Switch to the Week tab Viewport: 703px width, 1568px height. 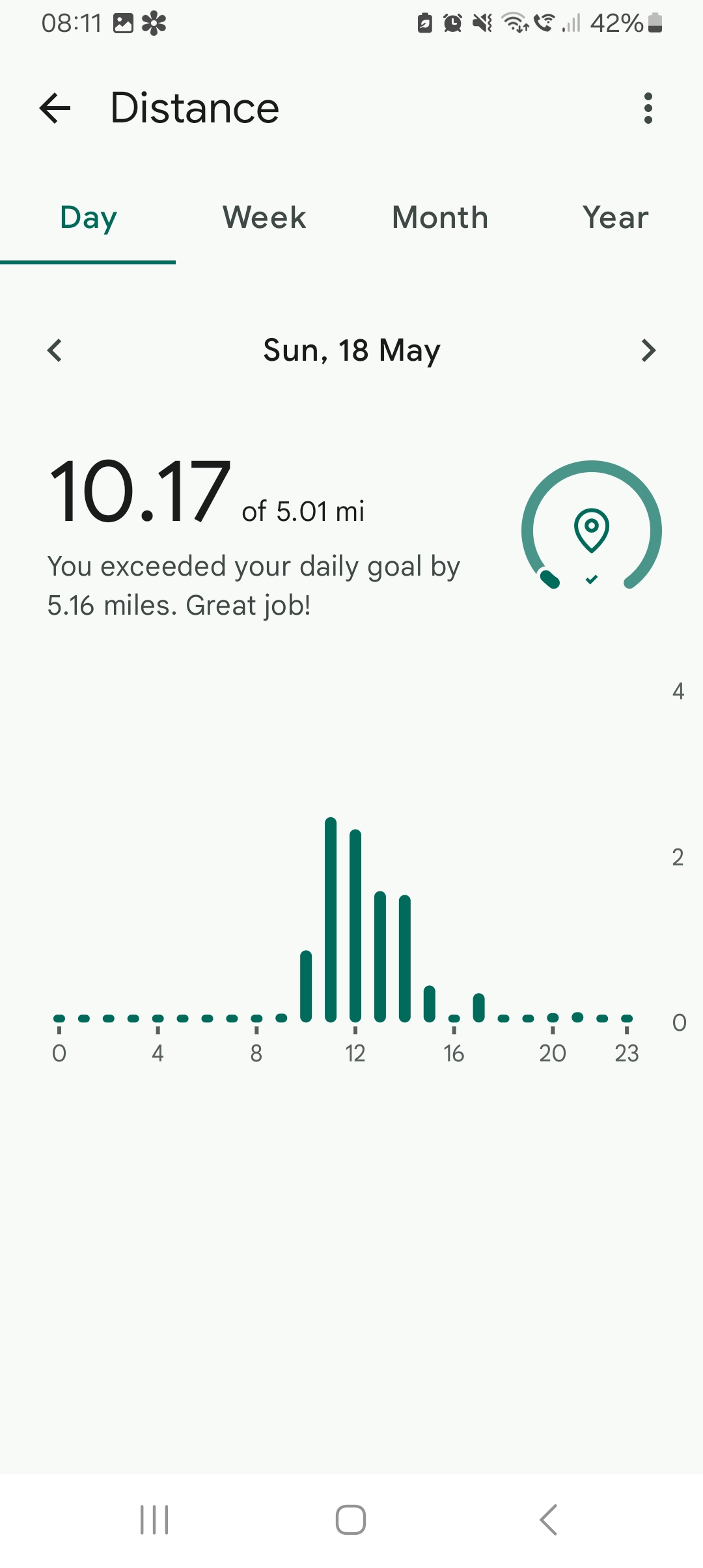coord(264,217)
